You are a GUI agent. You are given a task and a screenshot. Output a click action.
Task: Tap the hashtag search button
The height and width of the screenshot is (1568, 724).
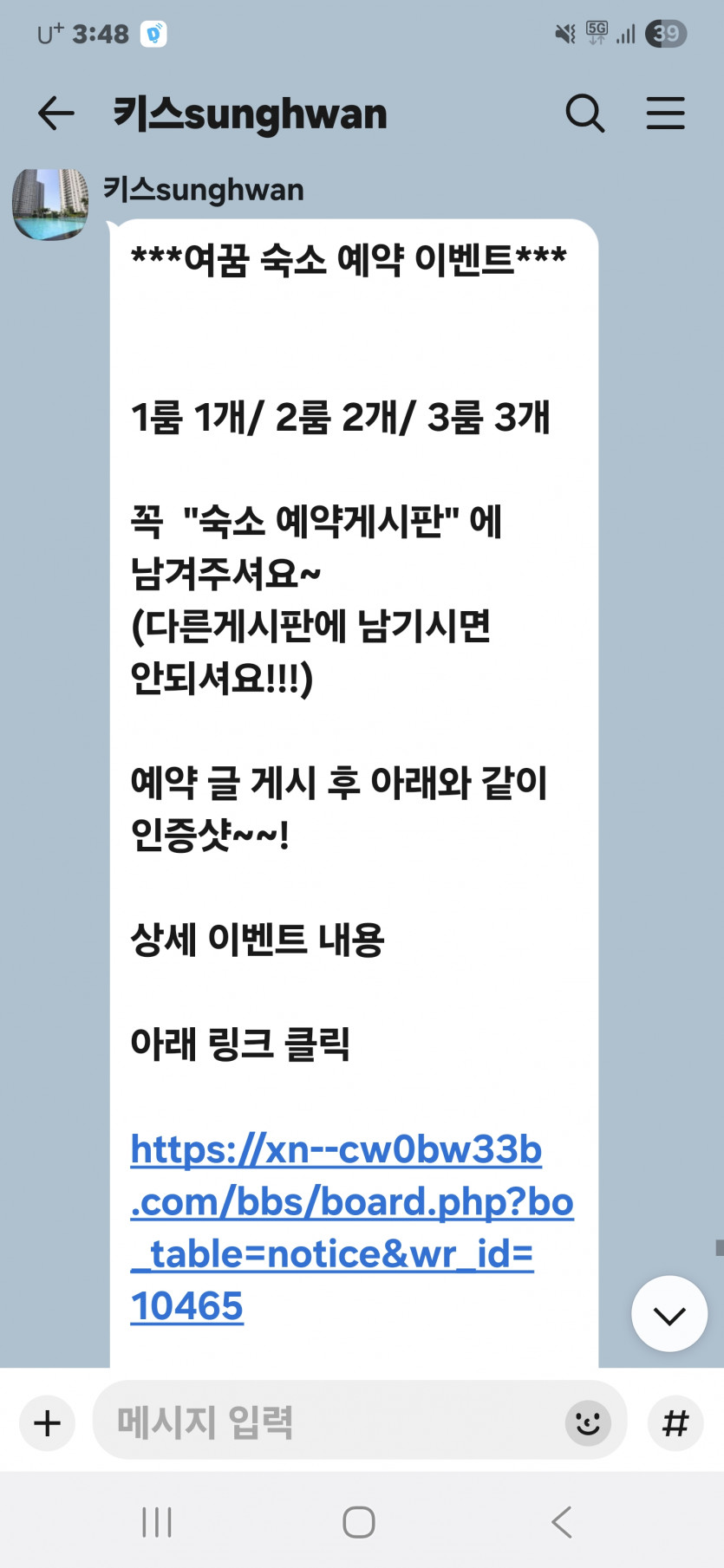[x=675, y=1423]
